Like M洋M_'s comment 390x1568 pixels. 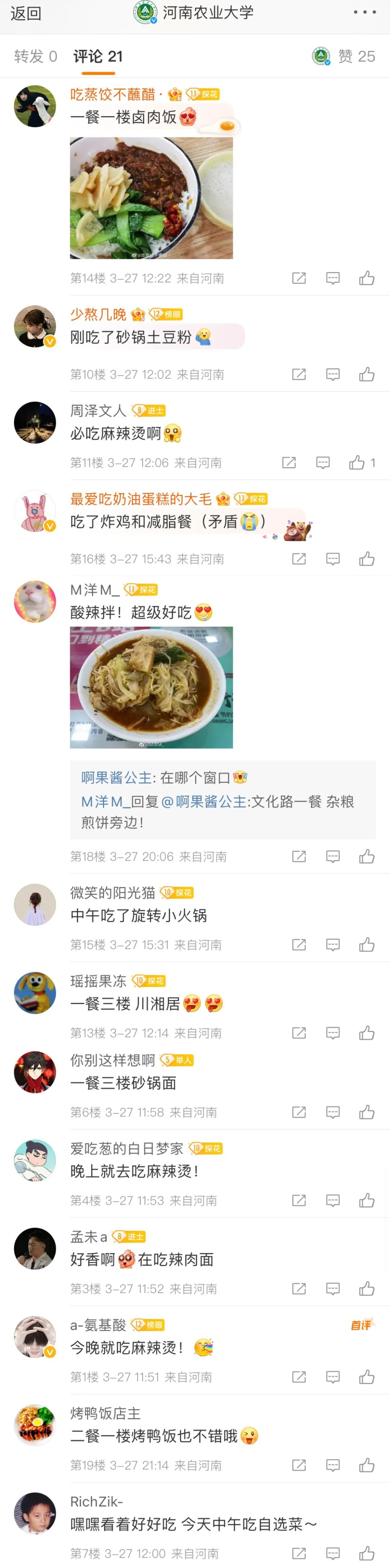(366, 857)
